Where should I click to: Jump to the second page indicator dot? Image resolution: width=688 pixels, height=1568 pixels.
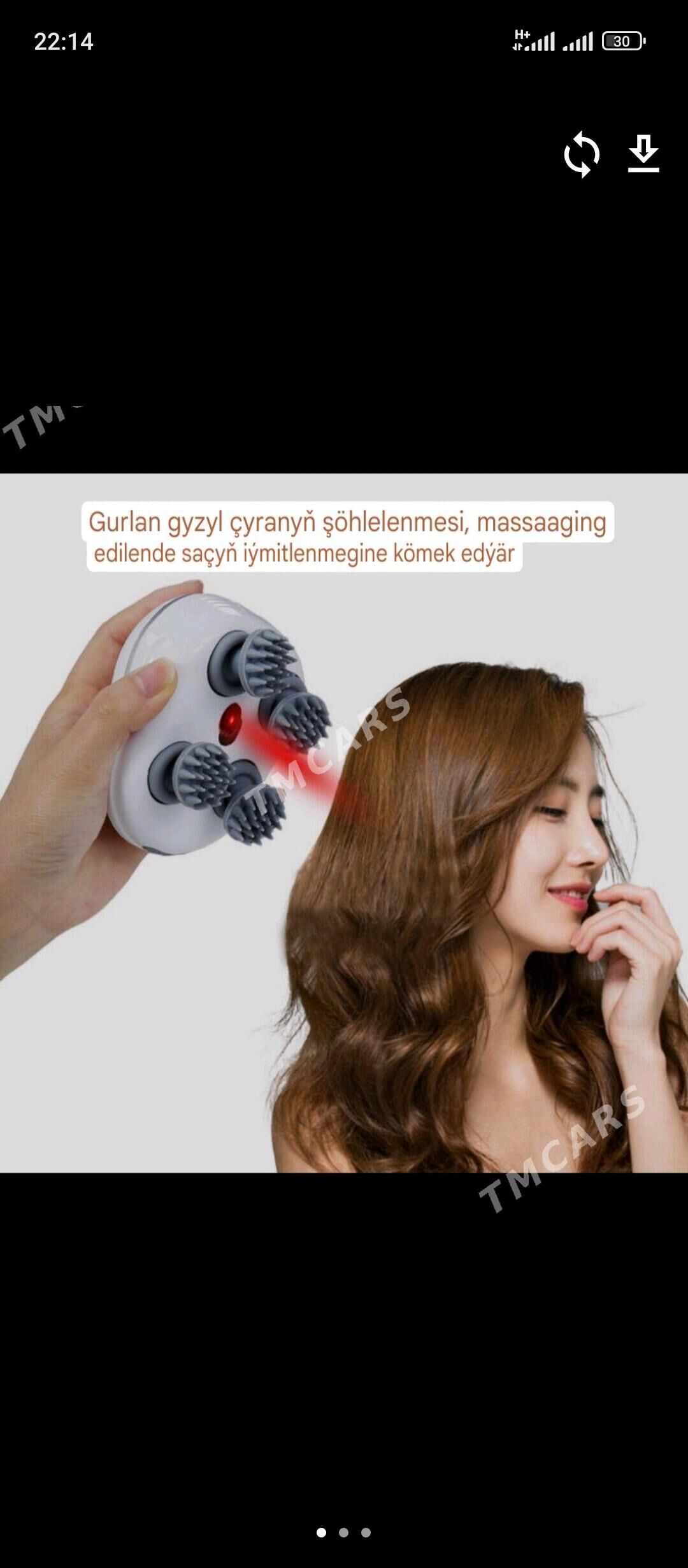click(344, 1532)
